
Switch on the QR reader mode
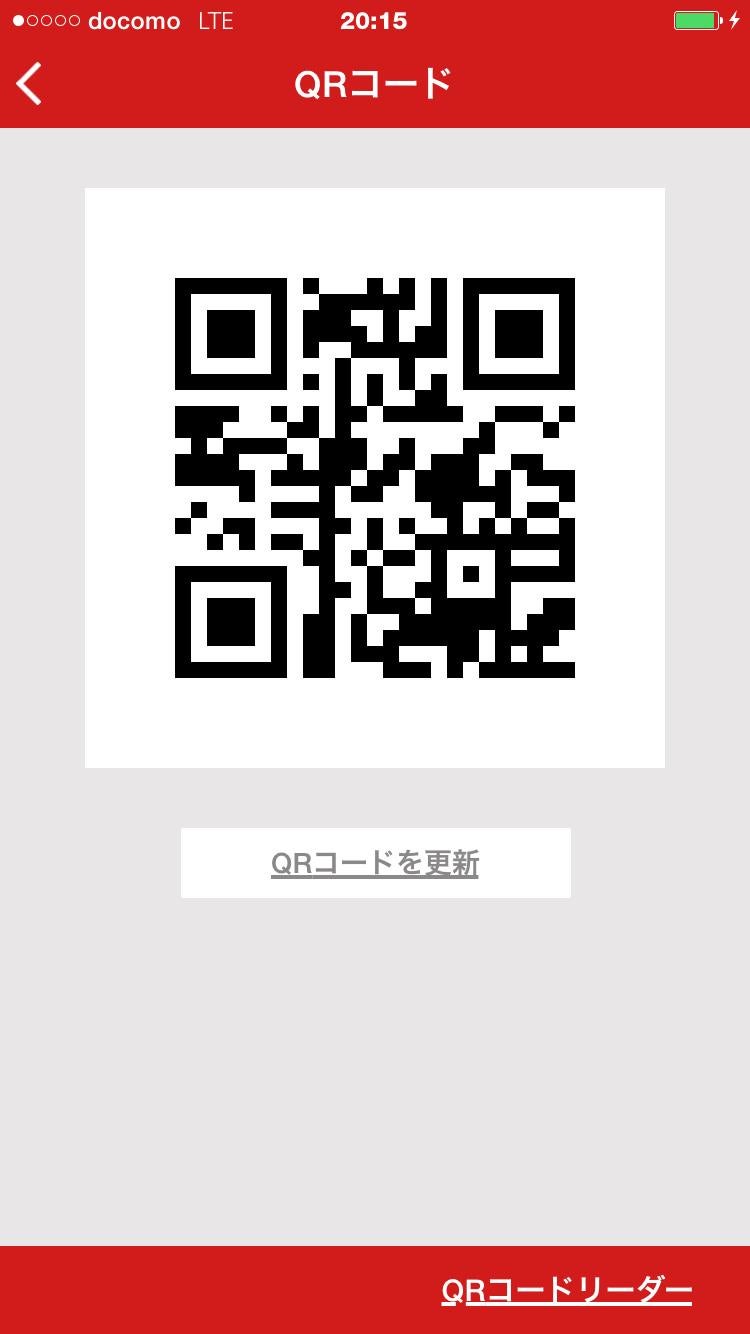tap(567, 1290)
